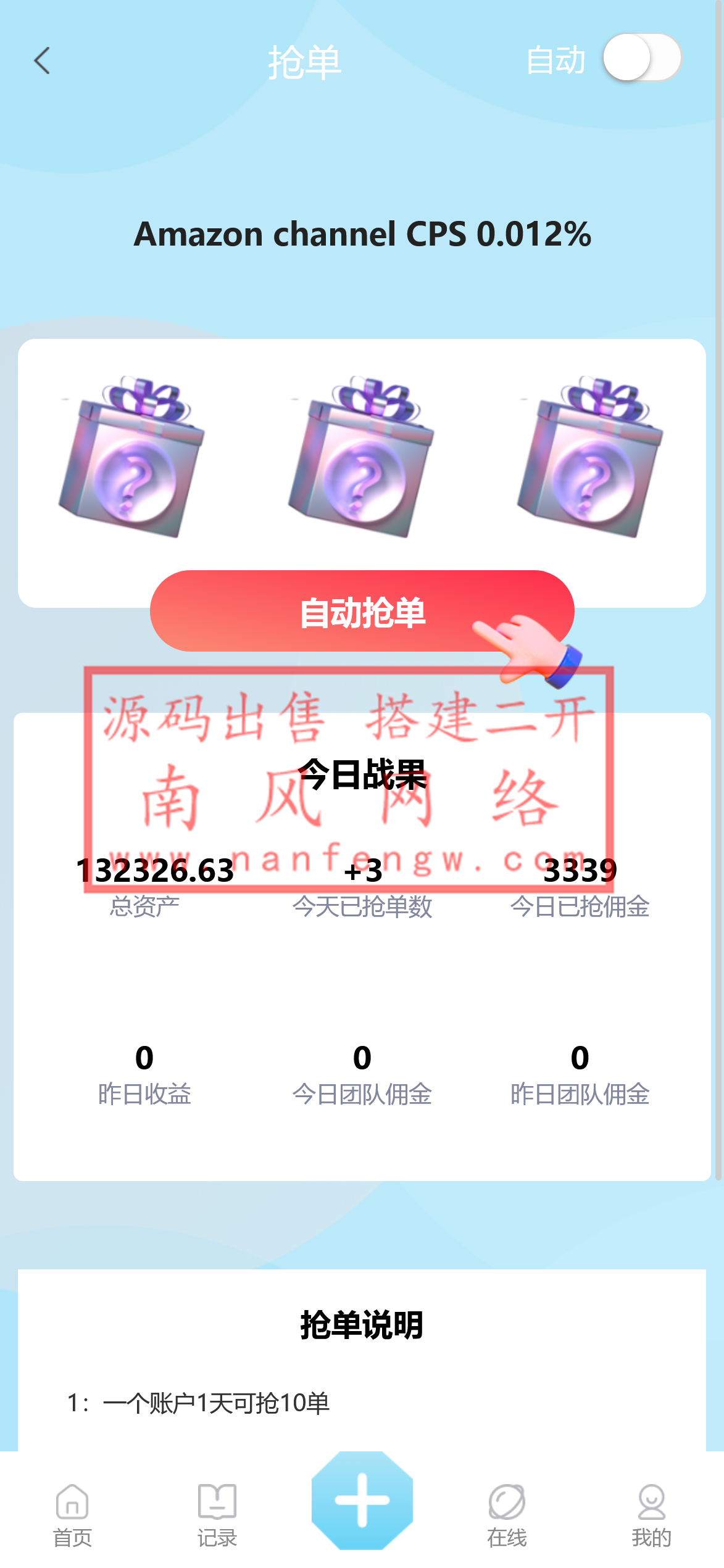Image resolution: width=724 pixels, height=1568 pixels.
Task: Tap the red 自动抢单 button
Action: [x=362, y=612]
